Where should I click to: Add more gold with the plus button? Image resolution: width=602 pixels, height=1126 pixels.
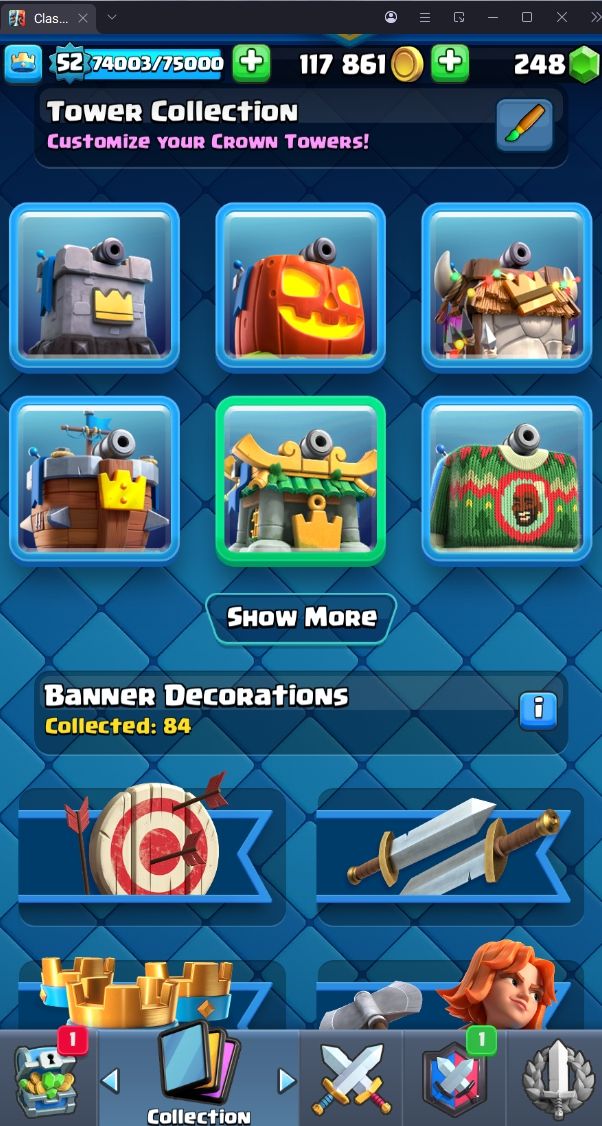click(451, 64)
